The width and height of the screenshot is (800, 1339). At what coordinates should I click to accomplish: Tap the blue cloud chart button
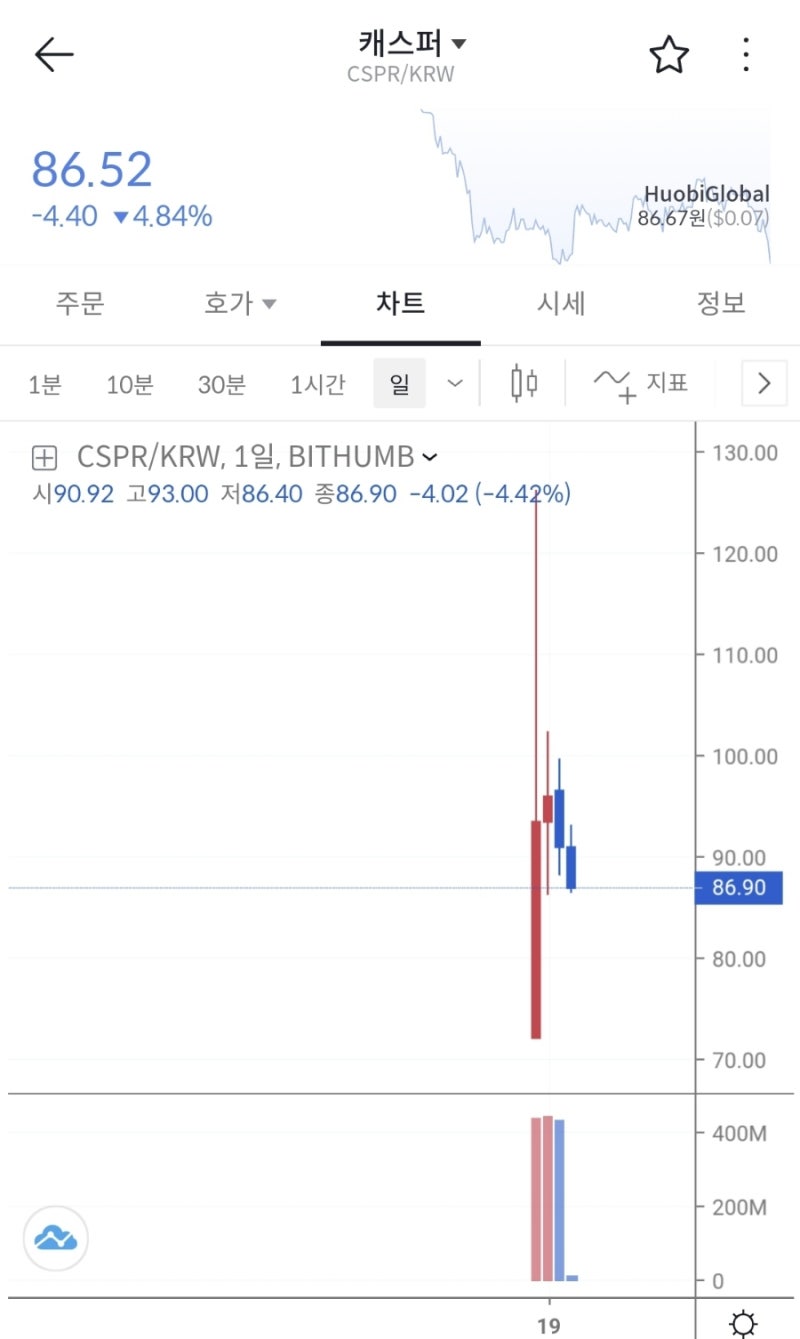tap(56, 1238)
